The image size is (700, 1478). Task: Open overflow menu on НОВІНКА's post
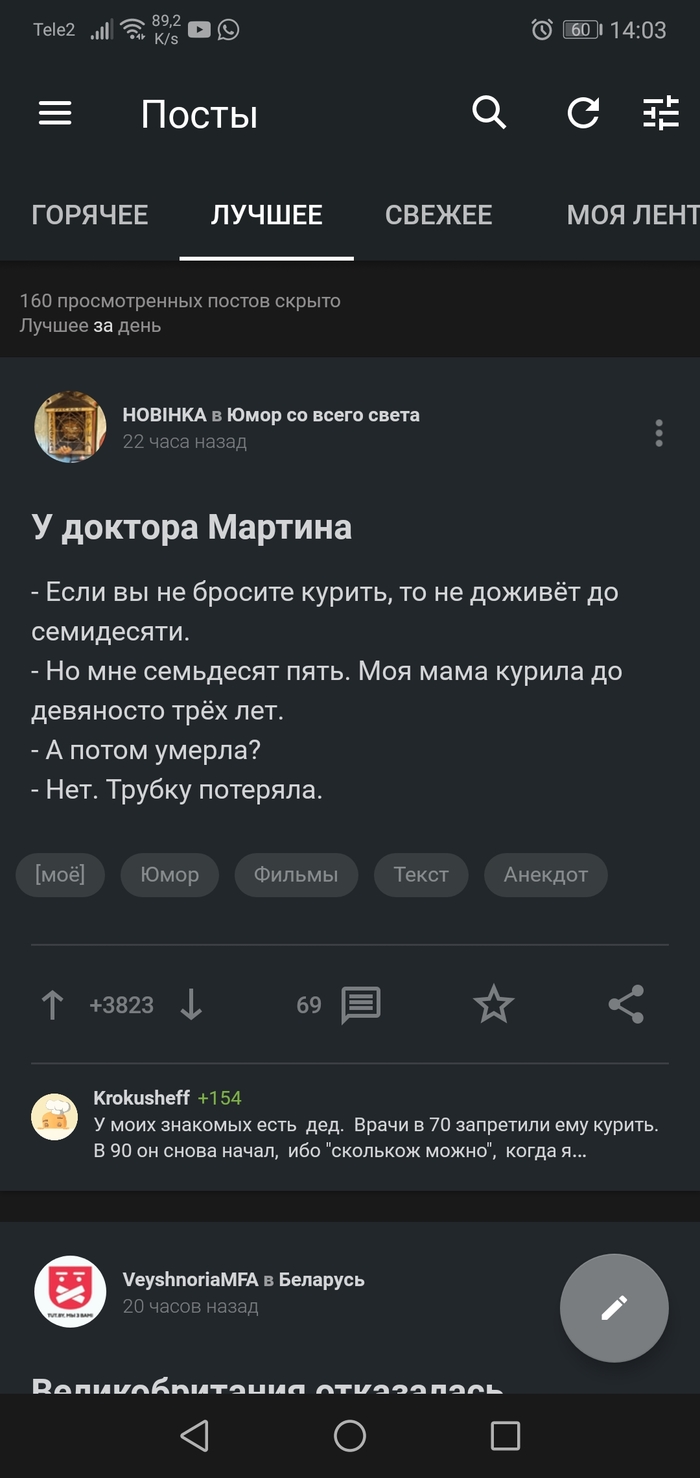point(658,433)
